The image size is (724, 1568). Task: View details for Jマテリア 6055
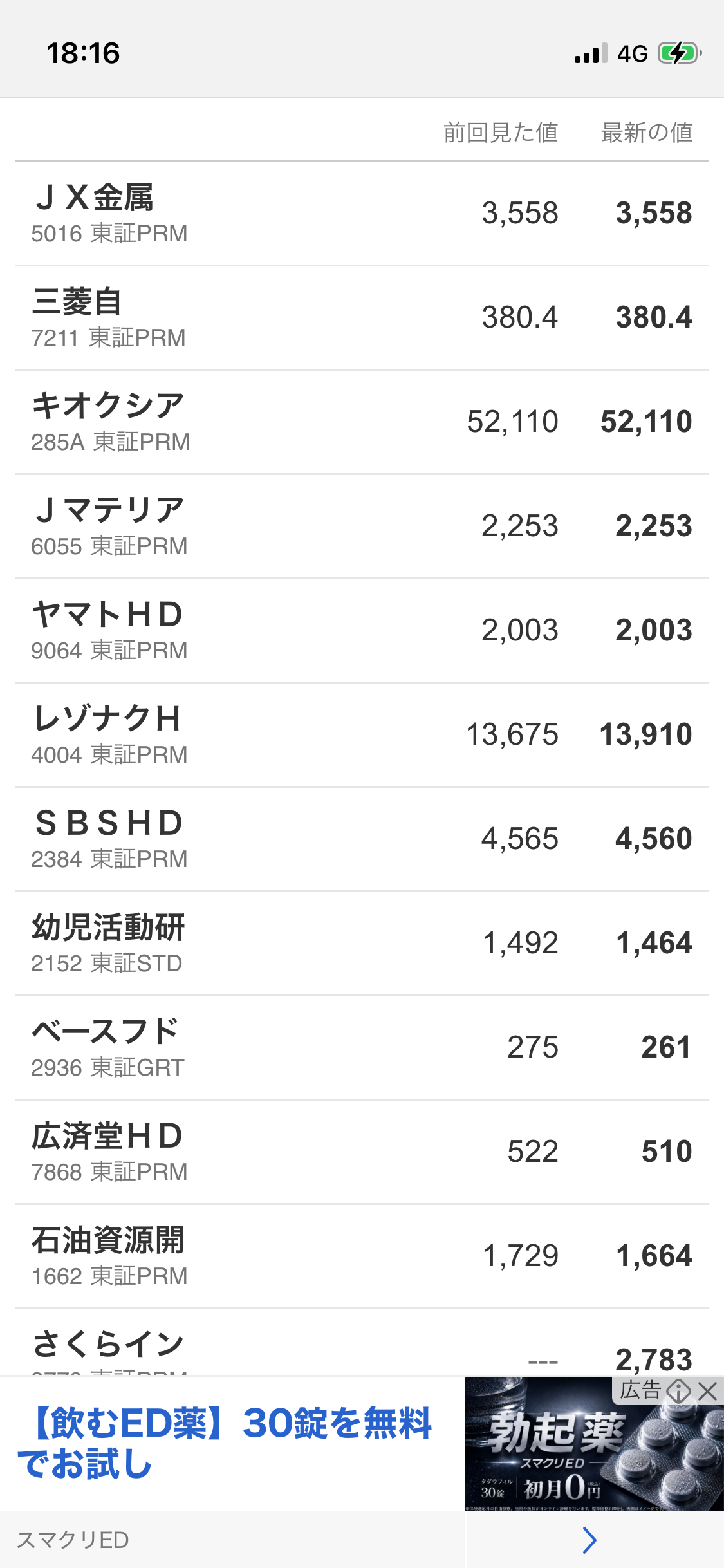(x=362, y=527)
